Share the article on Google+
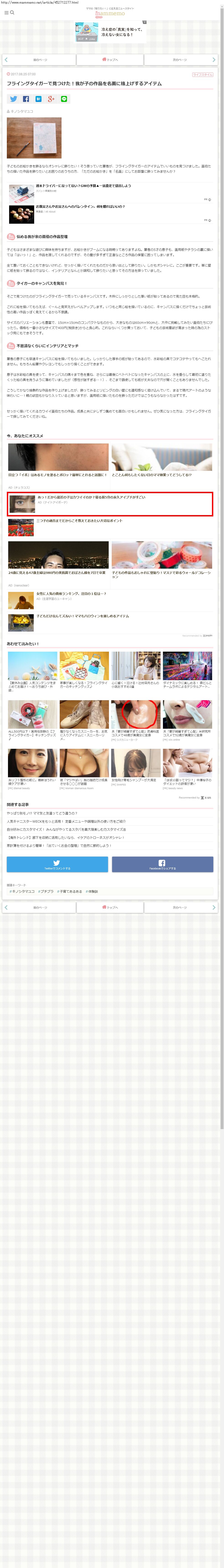The width and height of the screenshot is (224, 1568). pos(51,98)
